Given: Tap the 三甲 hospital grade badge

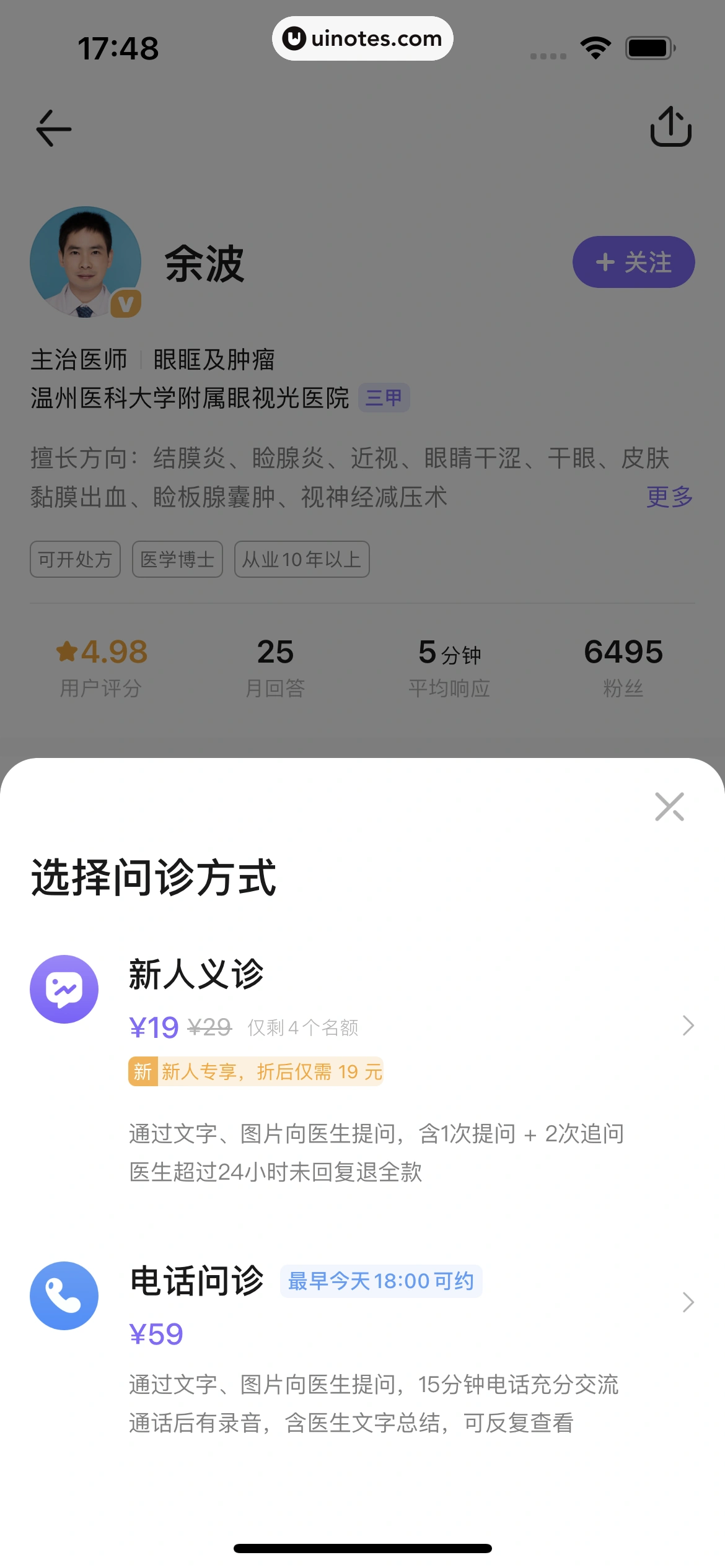Looking at the screenshot, I should pos(384,397).
